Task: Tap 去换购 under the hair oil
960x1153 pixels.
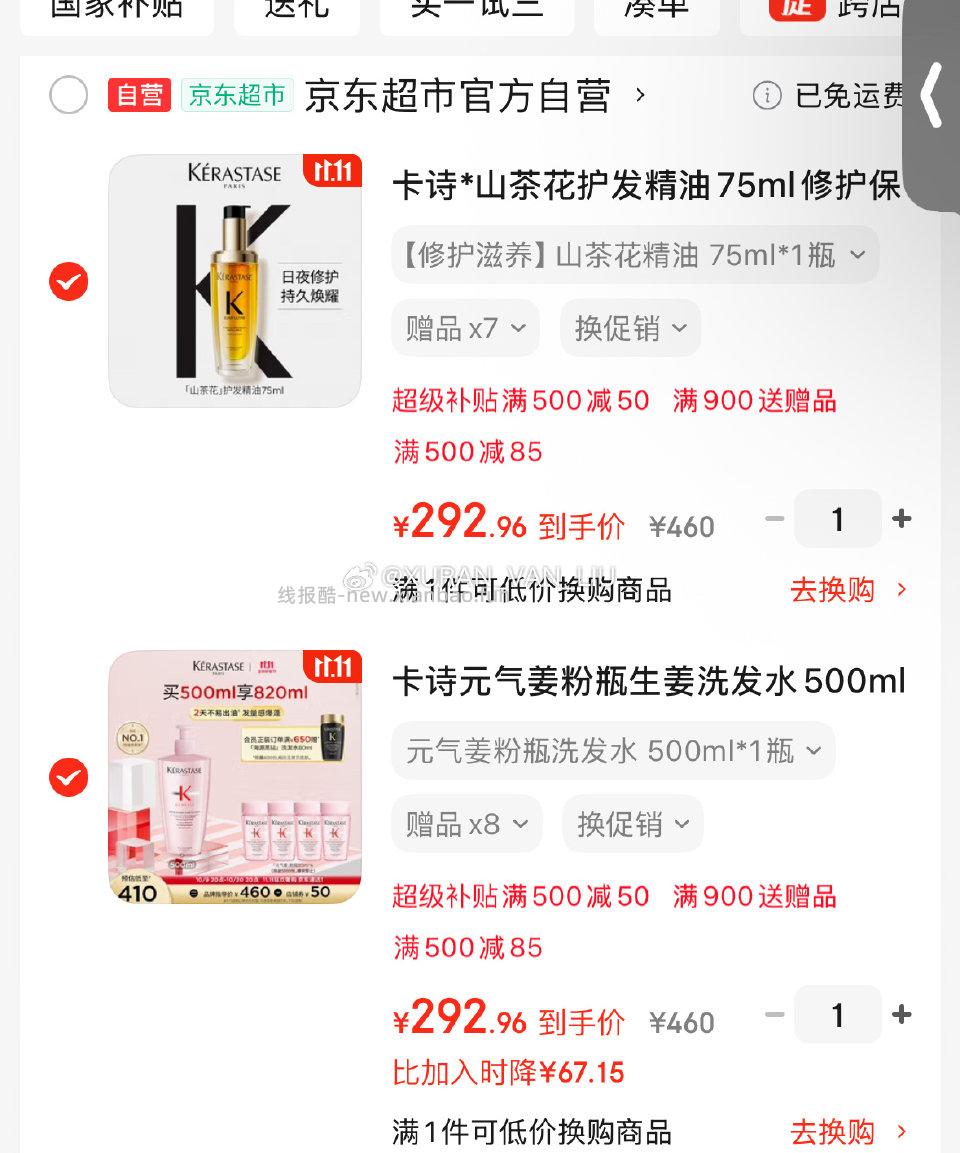Action: (835, 591)
